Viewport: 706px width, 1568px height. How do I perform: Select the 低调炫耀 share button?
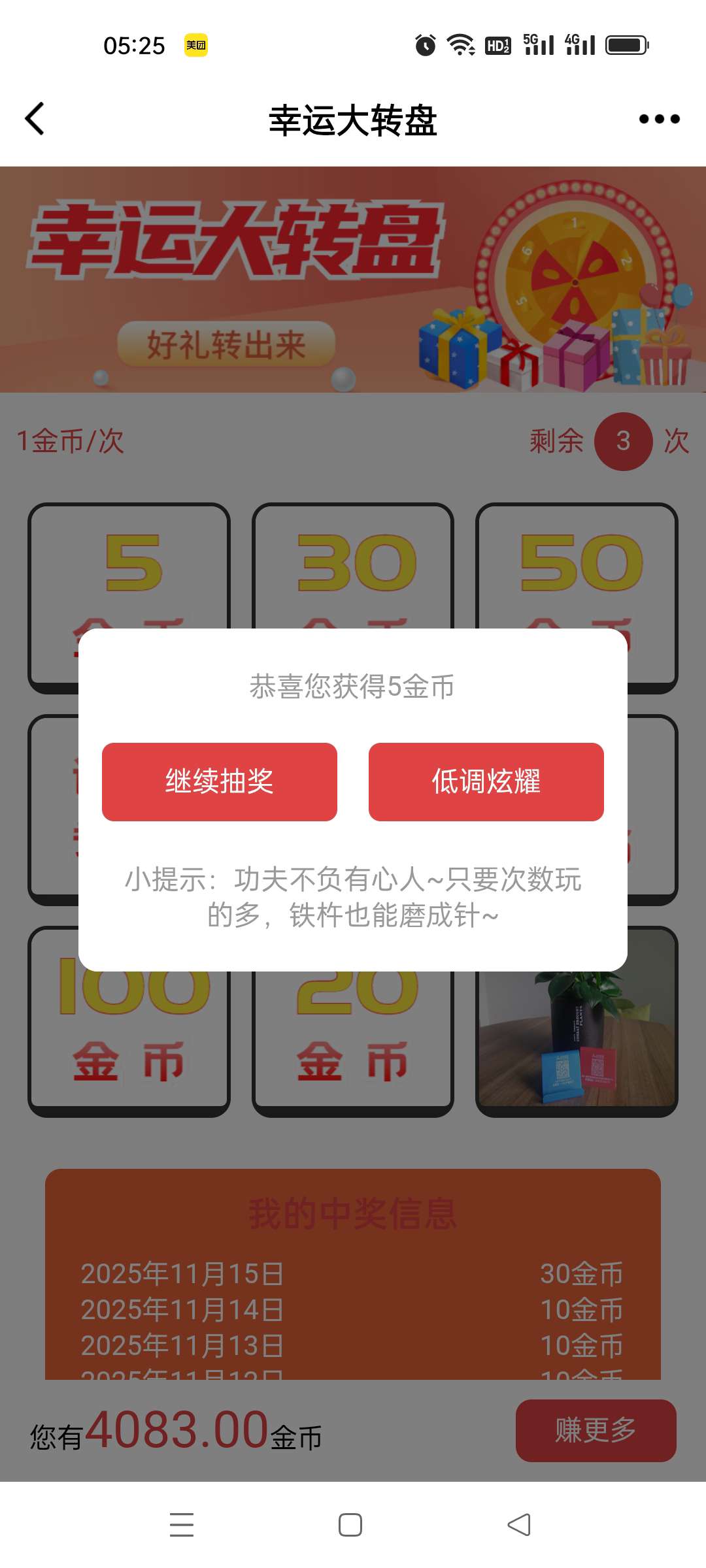pyautogui.click(x=486, y=781)
